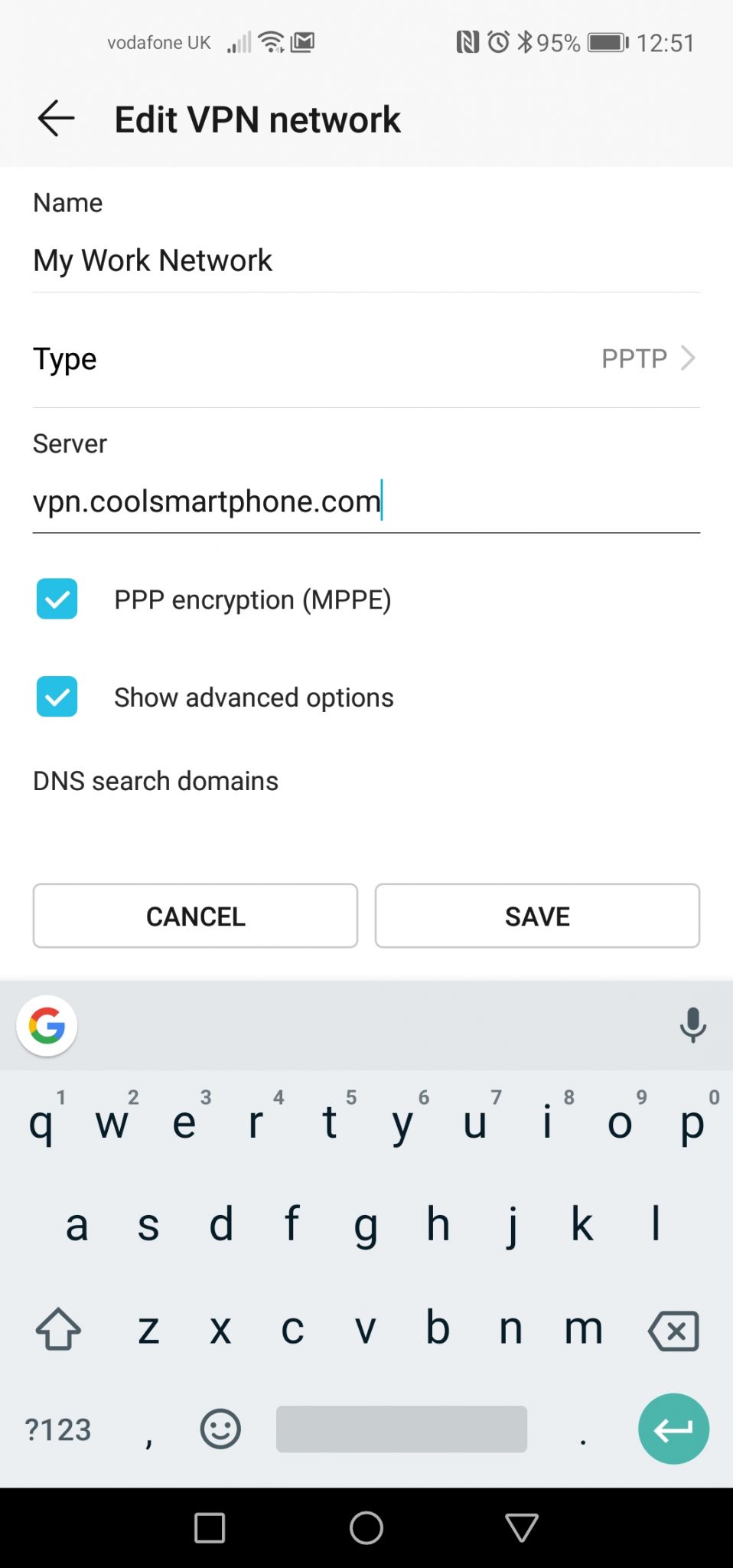This screenshot has width=733, height=1568.
Task: Toggle the keyboard shift key
Action: click(x=58, y=1329)
